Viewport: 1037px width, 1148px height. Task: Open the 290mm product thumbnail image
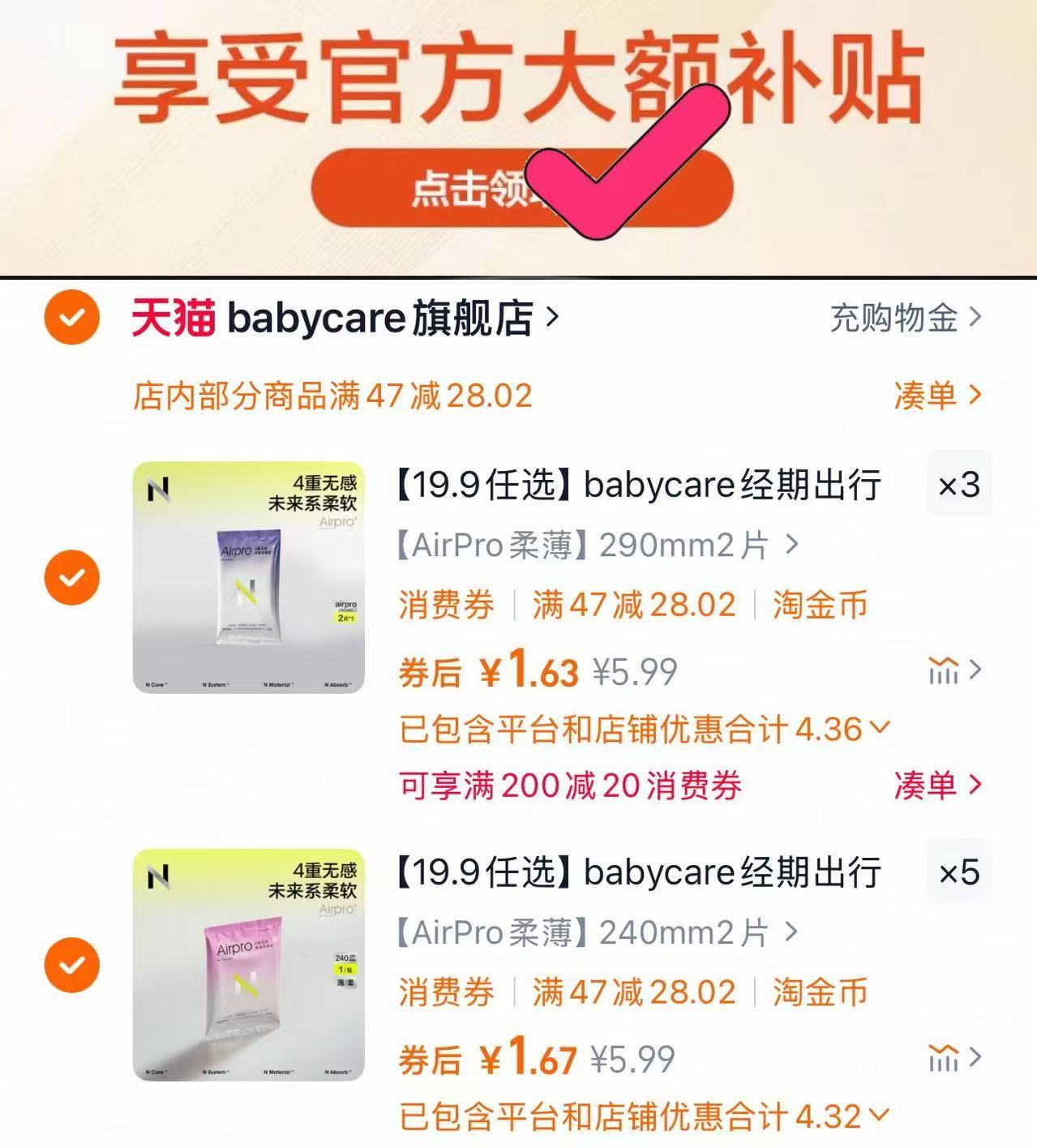(248, 577)
